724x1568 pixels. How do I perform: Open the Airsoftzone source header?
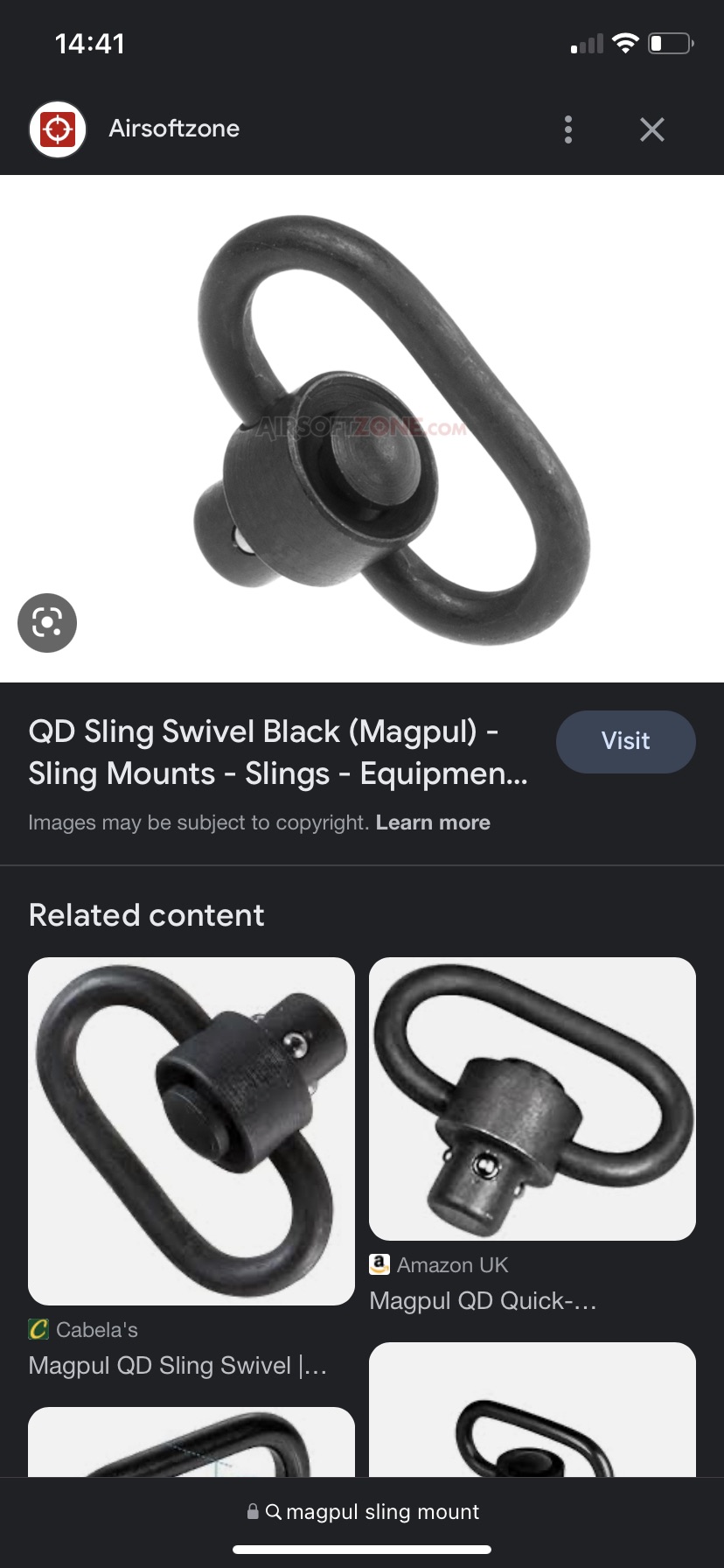pos(174,129)
